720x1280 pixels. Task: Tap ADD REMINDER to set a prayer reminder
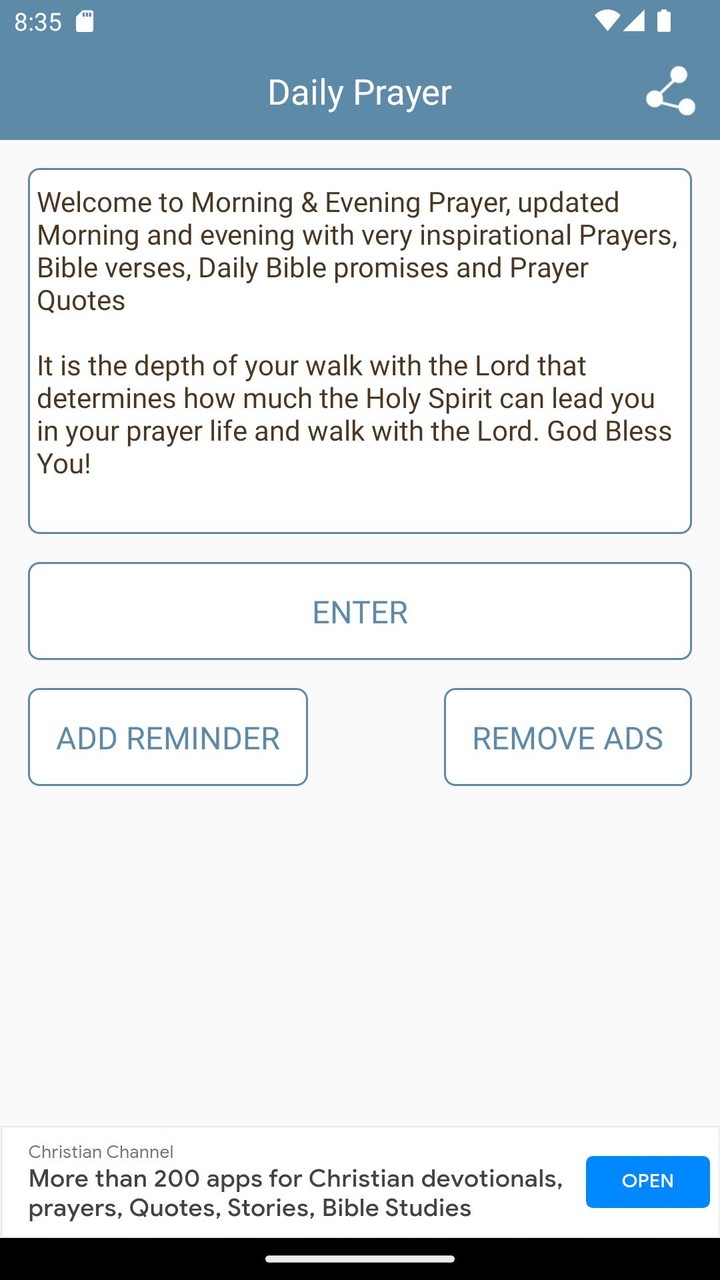tap(167, 737)
